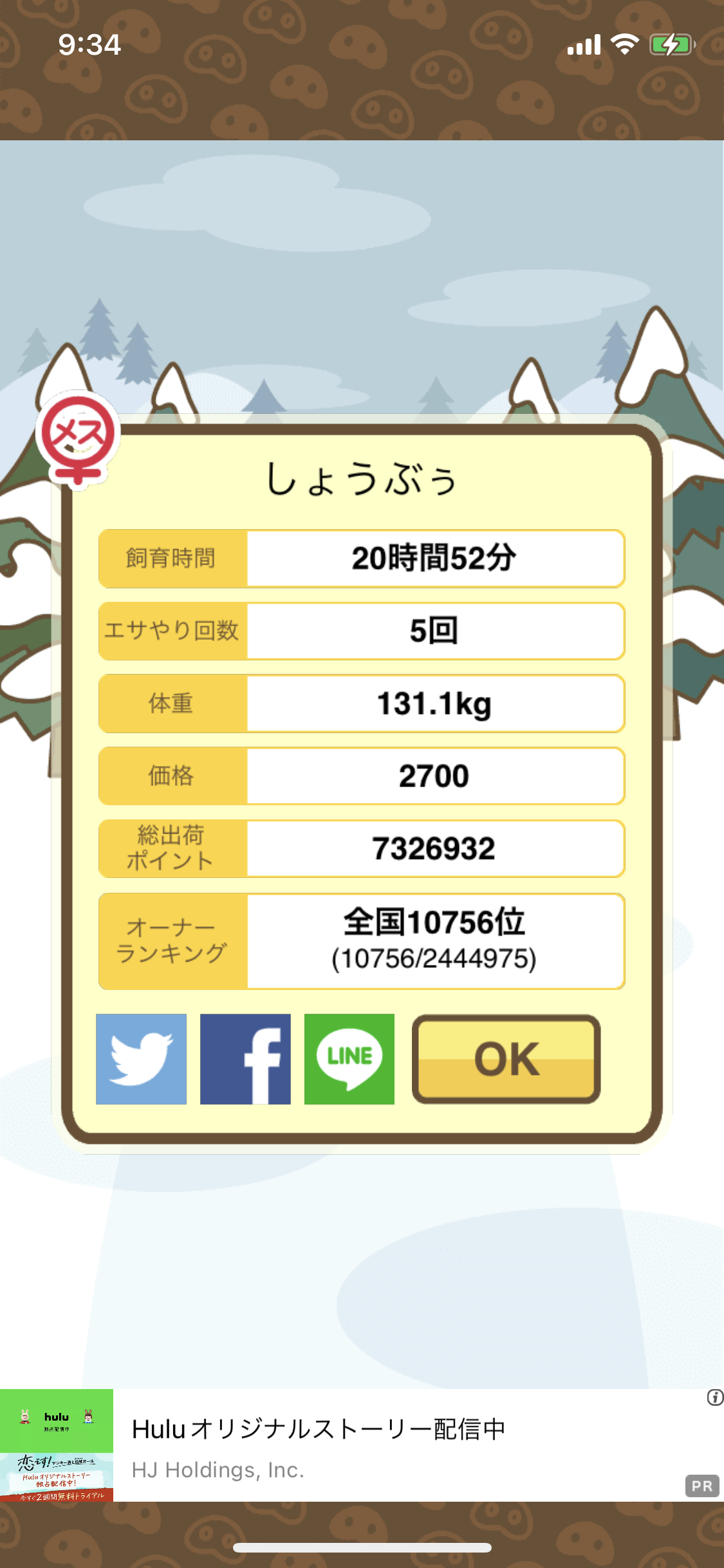Share the result on Facebook
Image resolution: width=724 pixels, height=1568 pixels.
point(245,1059)
